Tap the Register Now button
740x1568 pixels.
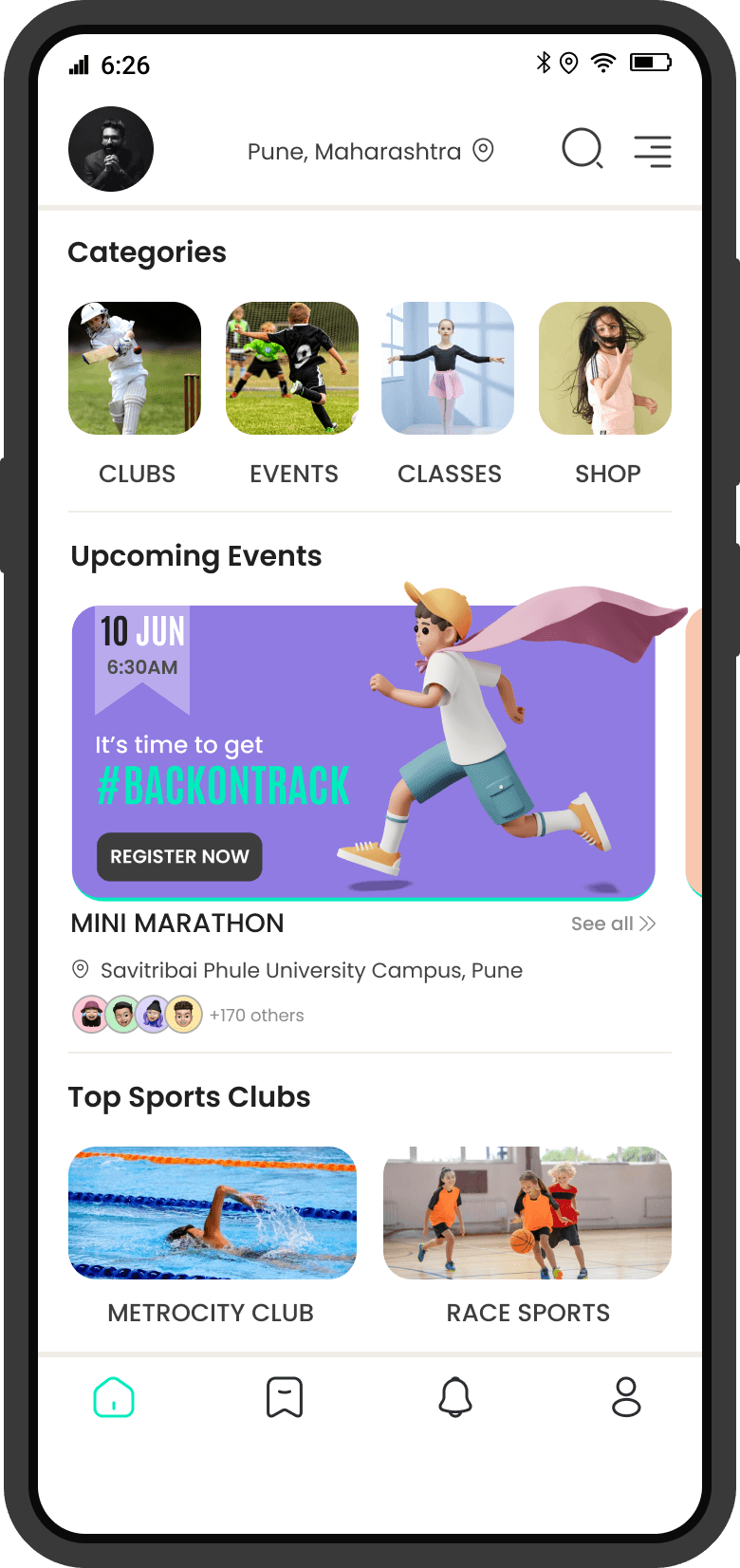[x=179, y=856]
